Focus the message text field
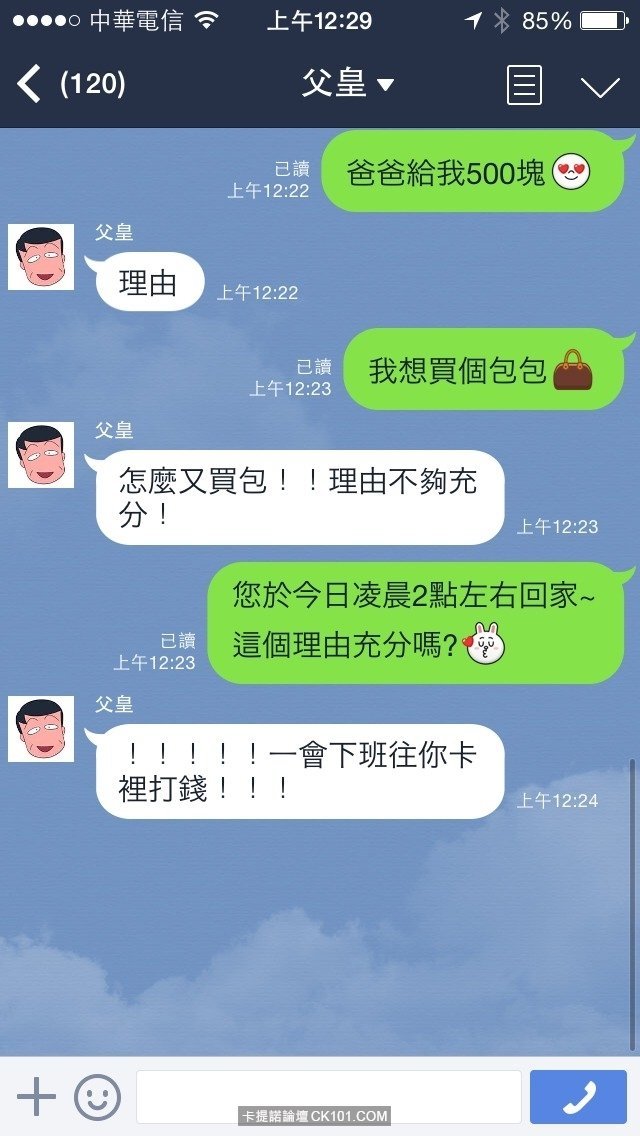Image resolution: width=640 pixels, height=1136 pixels. 328,1097
